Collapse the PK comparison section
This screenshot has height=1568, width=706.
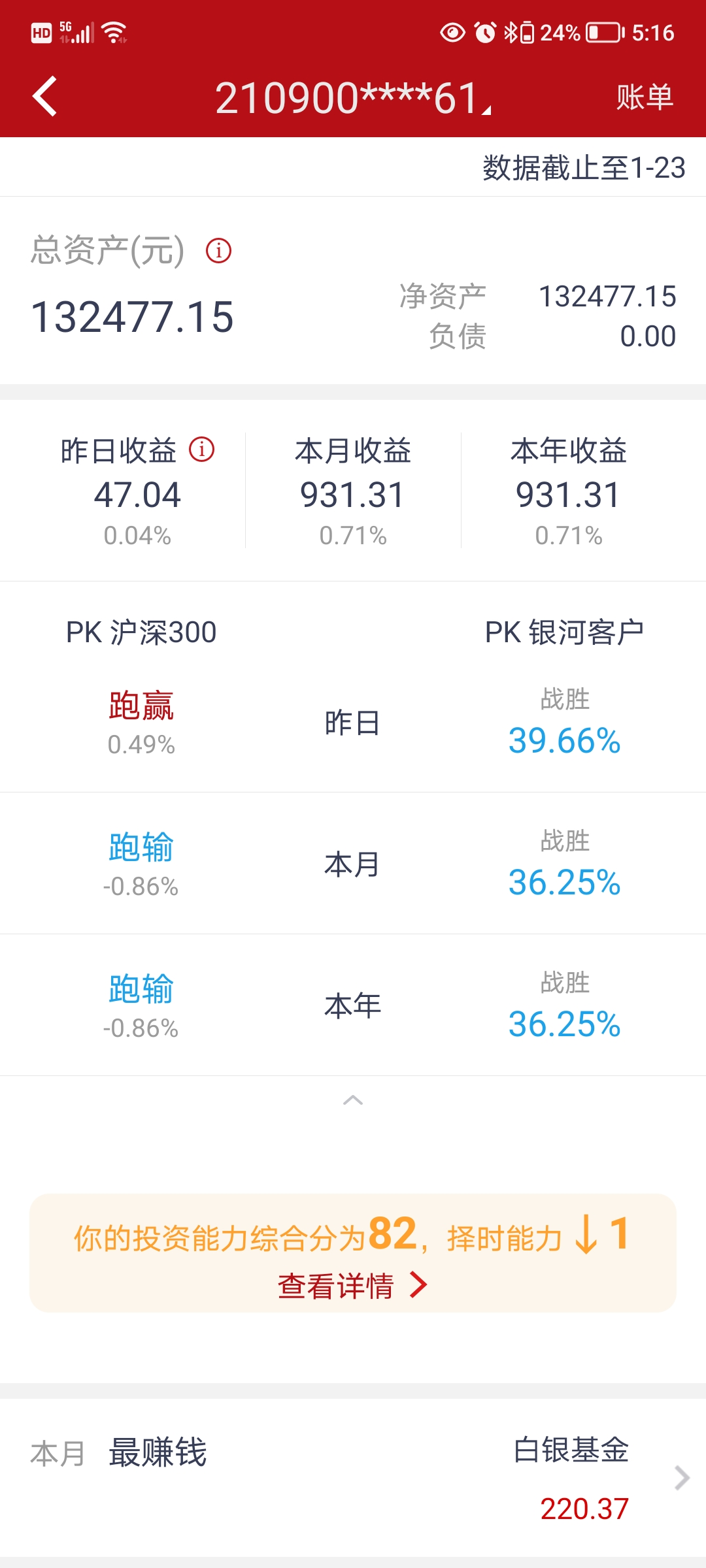[353, 1100]
